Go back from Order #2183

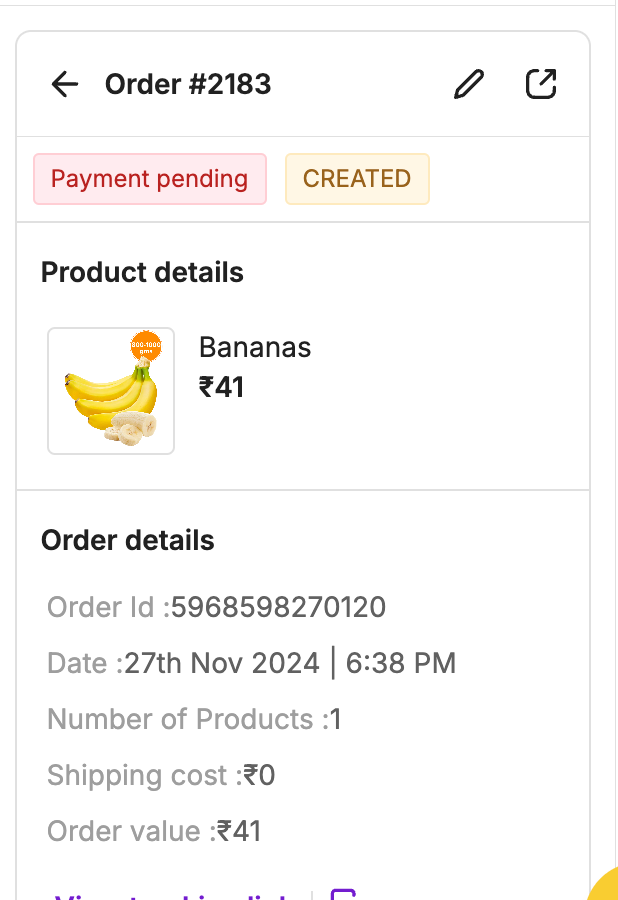(x=65, y=84)
